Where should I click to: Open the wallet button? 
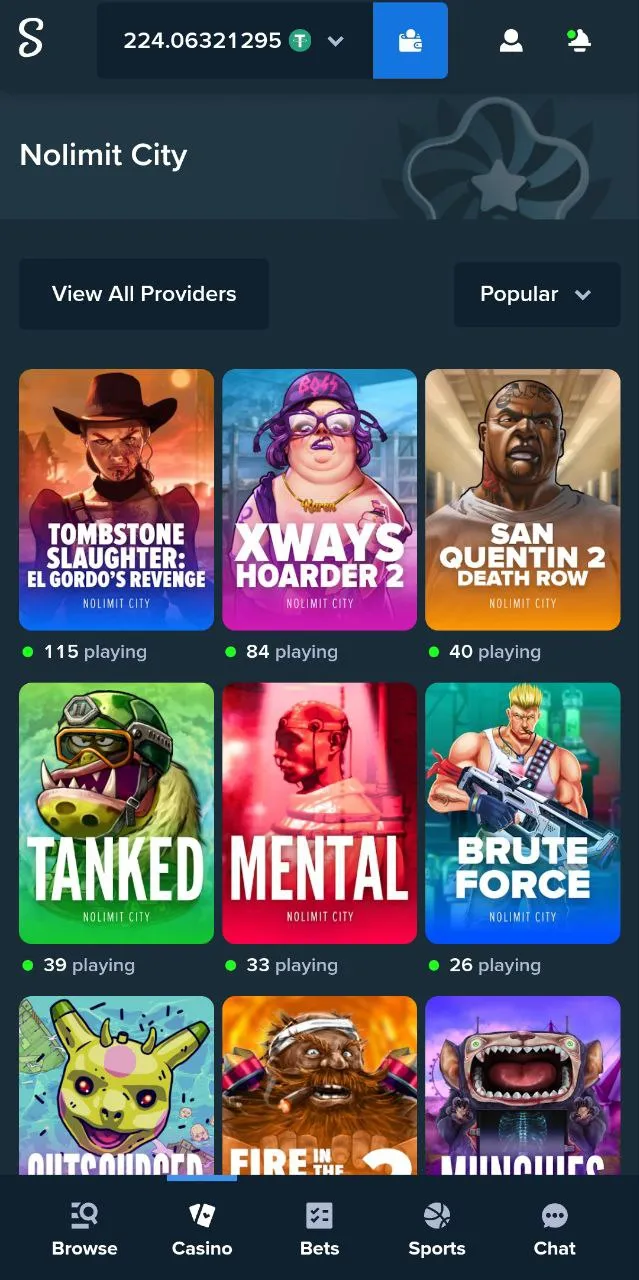click(410, 41)
